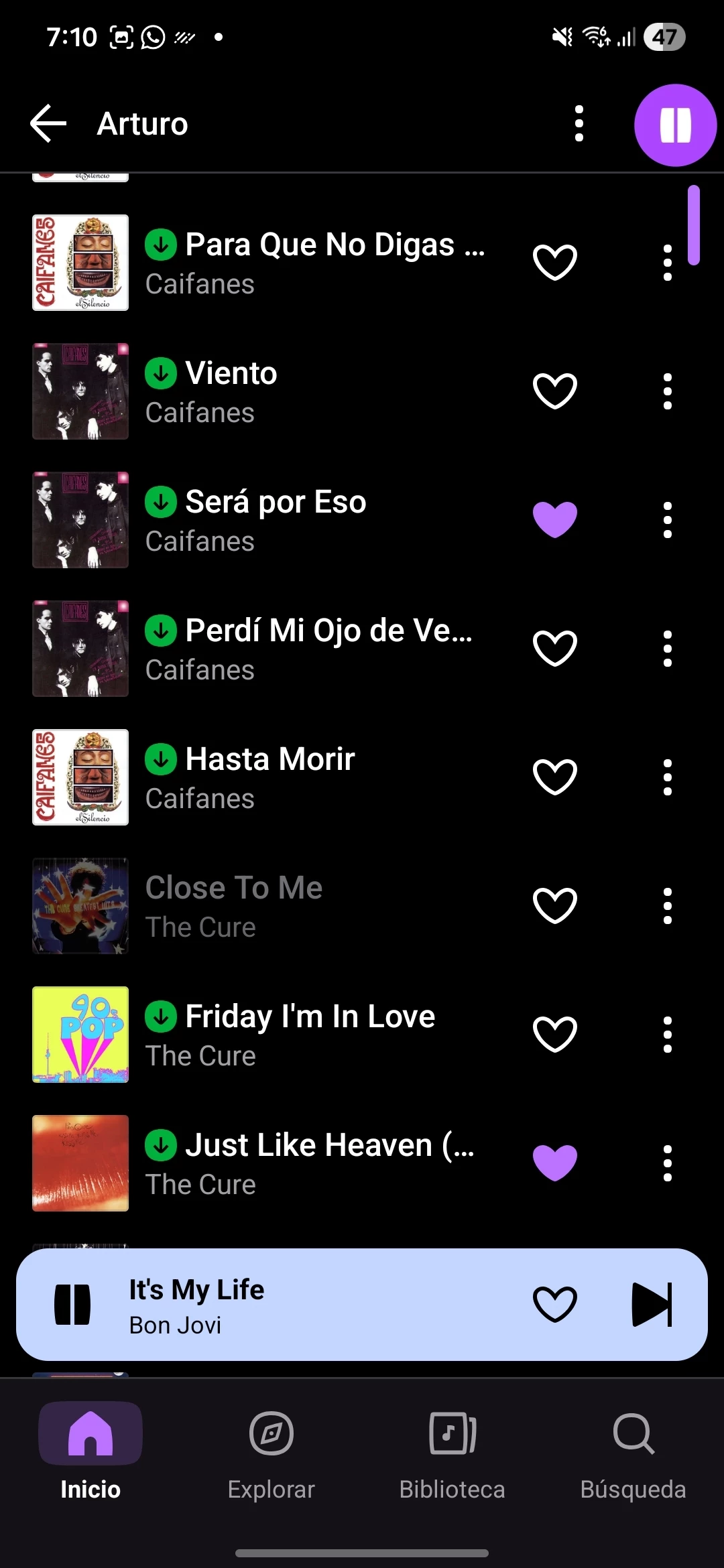Screen dimensions: 724x1568
Task: Like Para Que No Digas song
Action: (x=554, y=262)
